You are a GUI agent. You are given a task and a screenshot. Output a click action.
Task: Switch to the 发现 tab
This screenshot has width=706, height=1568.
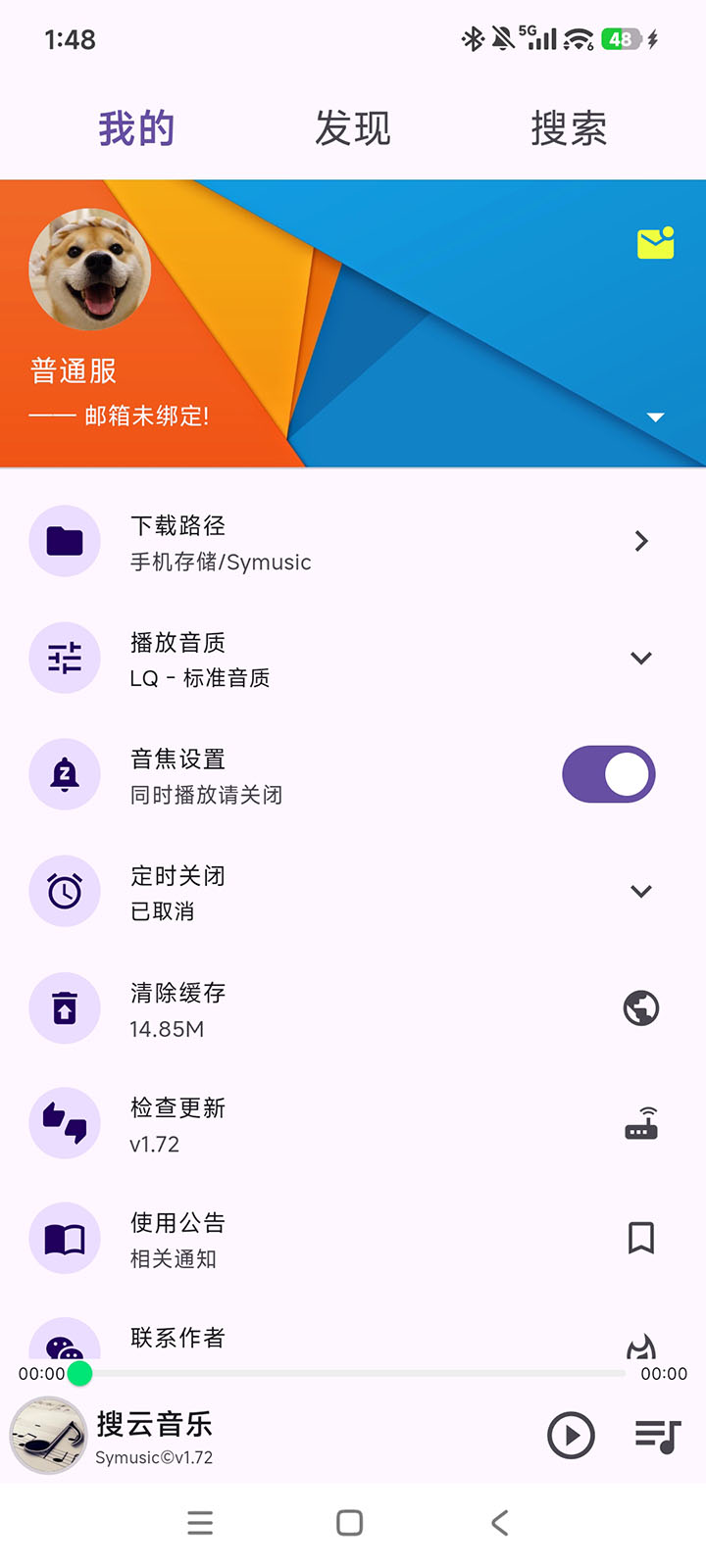352,128
